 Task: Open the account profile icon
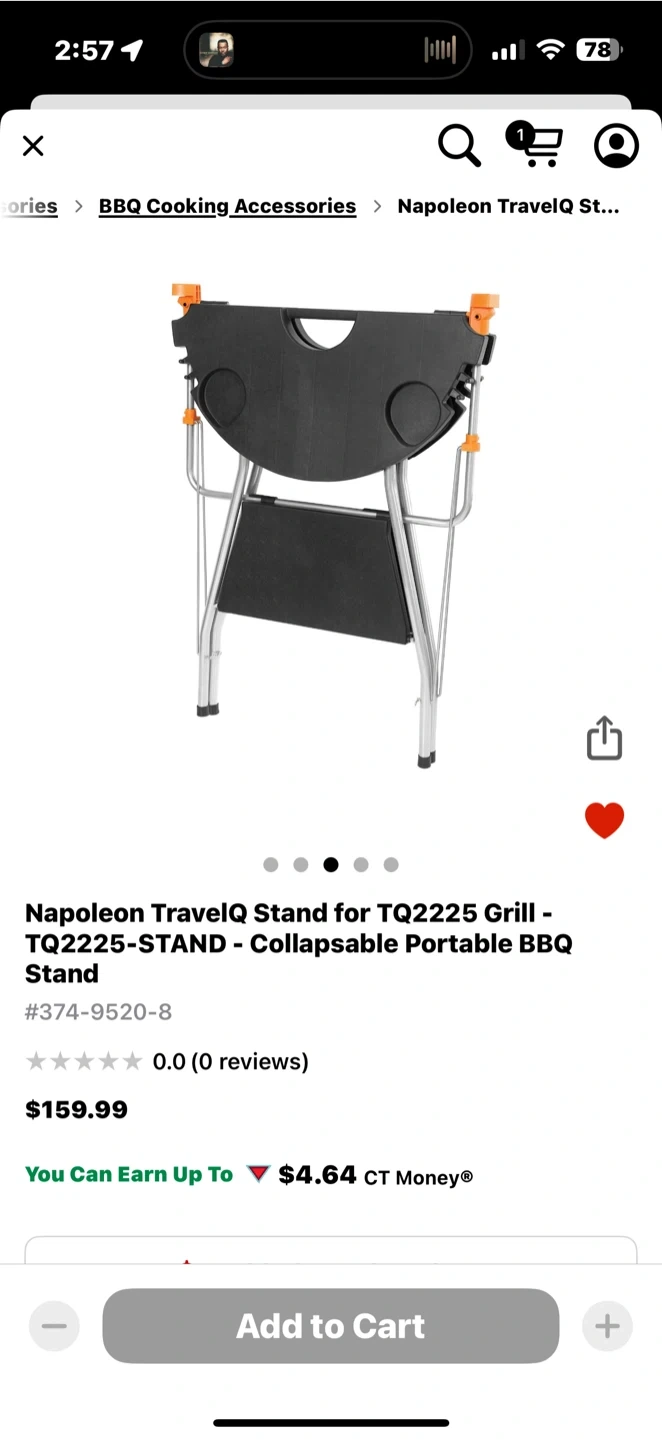[x=616, y=146]
